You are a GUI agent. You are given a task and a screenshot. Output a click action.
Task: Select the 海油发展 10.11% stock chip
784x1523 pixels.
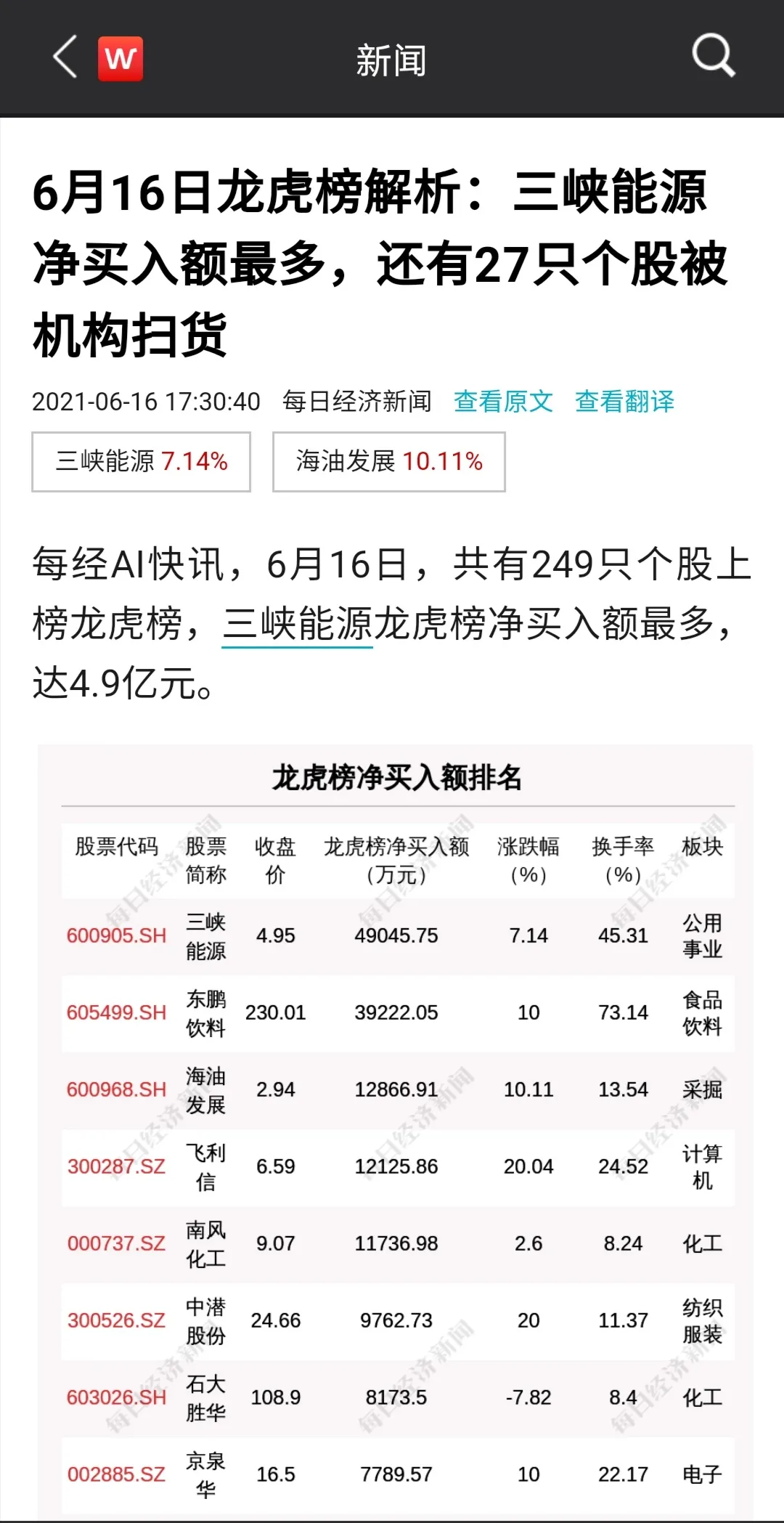pyautogui.click(x=389, y=462)
